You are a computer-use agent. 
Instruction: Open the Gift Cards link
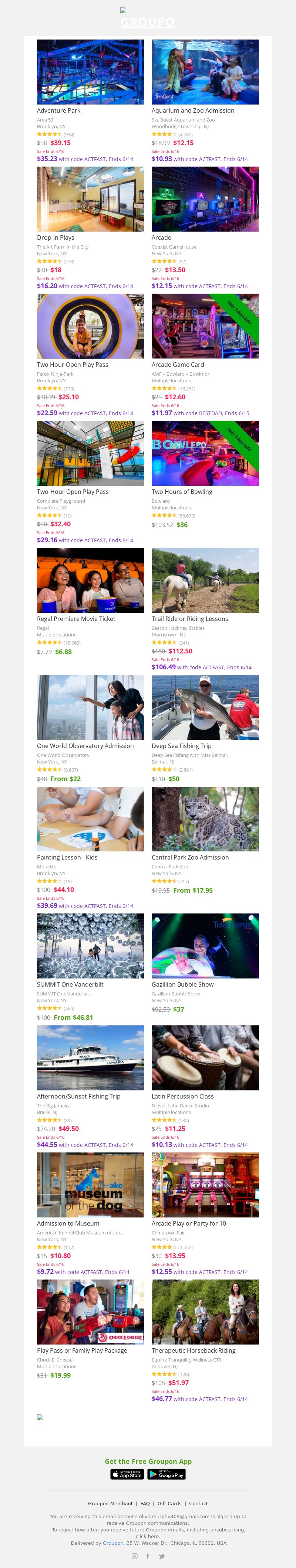170,1503
